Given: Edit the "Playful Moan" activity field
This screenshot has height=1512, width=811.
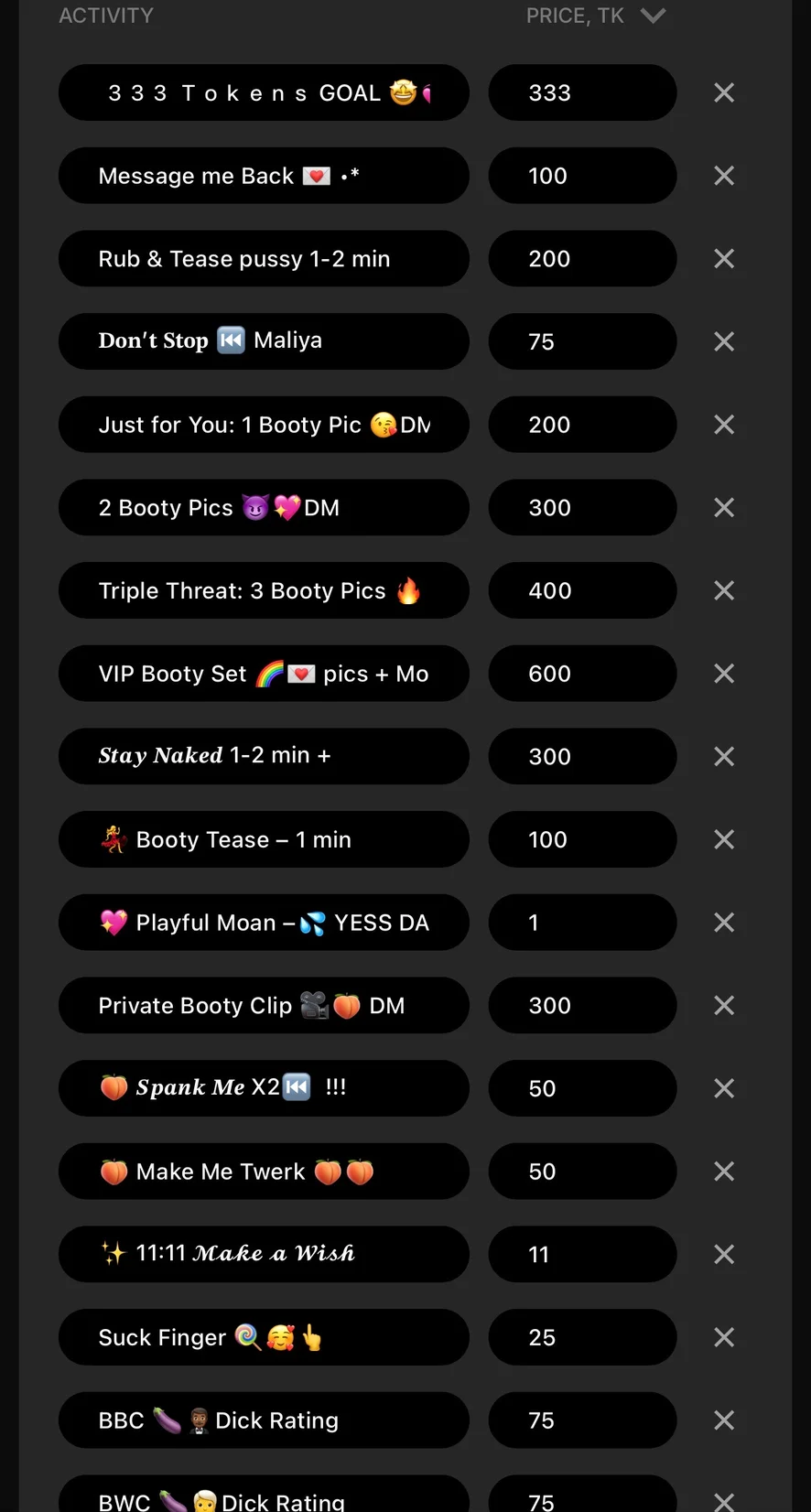Looking at the screenshot, I should tap(264, 923).
